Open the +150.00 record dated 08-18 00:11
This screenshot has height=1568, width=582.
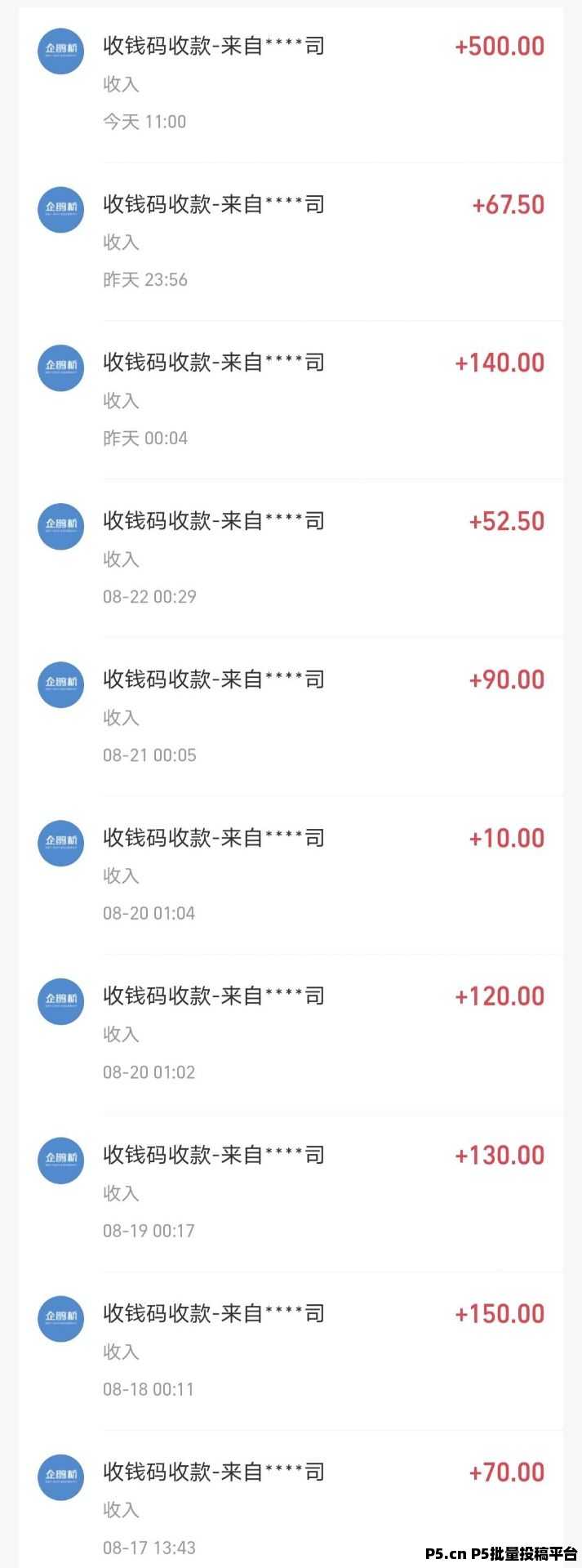(291, 1351)
